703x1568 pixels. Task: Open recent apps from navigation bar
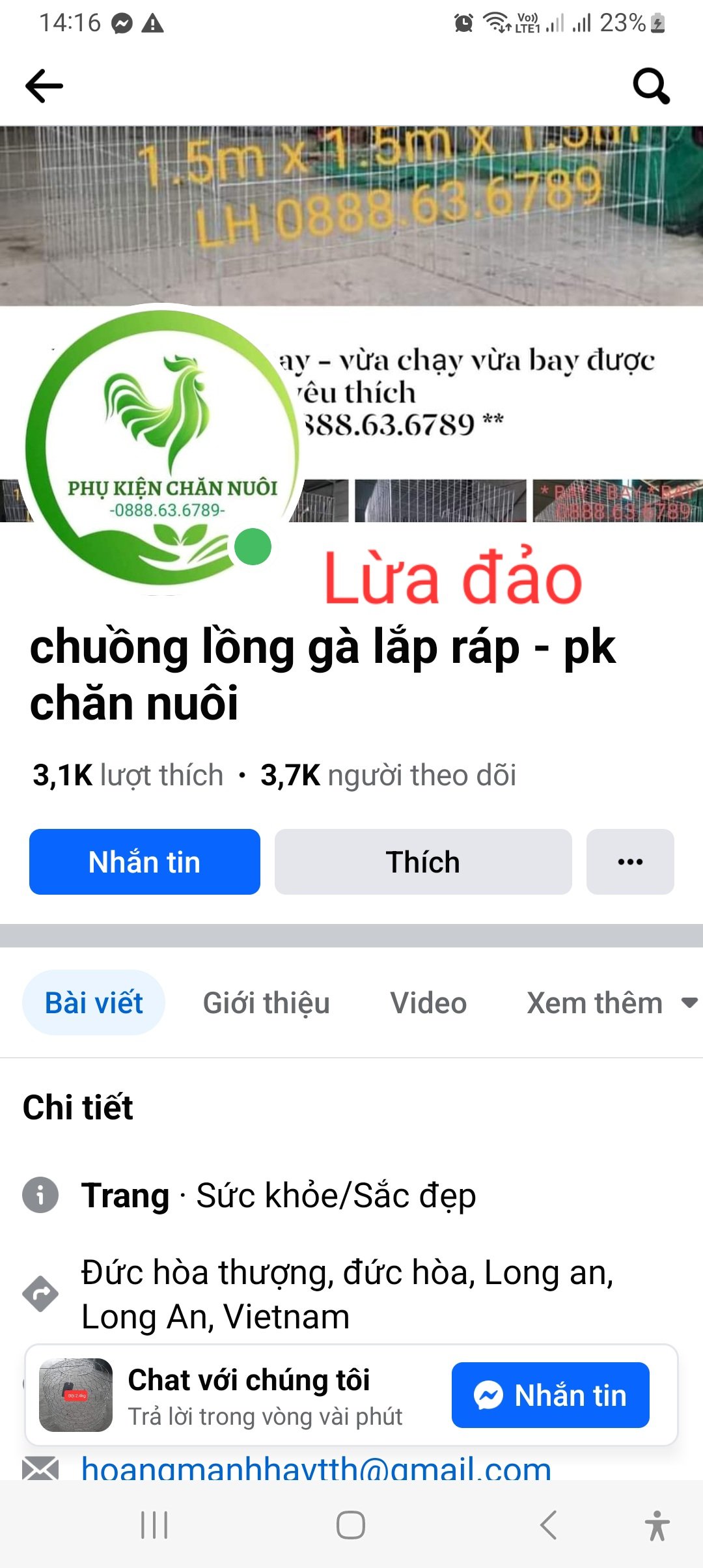[x=154, y=1525]
